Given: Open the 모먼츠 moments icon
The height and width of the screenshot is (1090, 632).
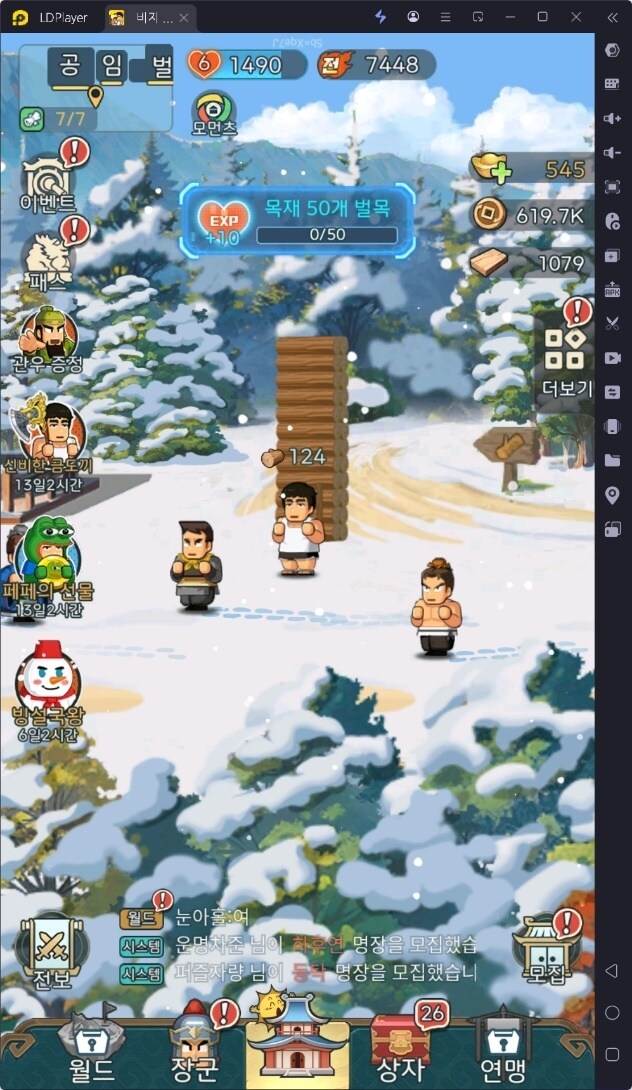Looking at the screenshot, I should [x=214, y=114].
